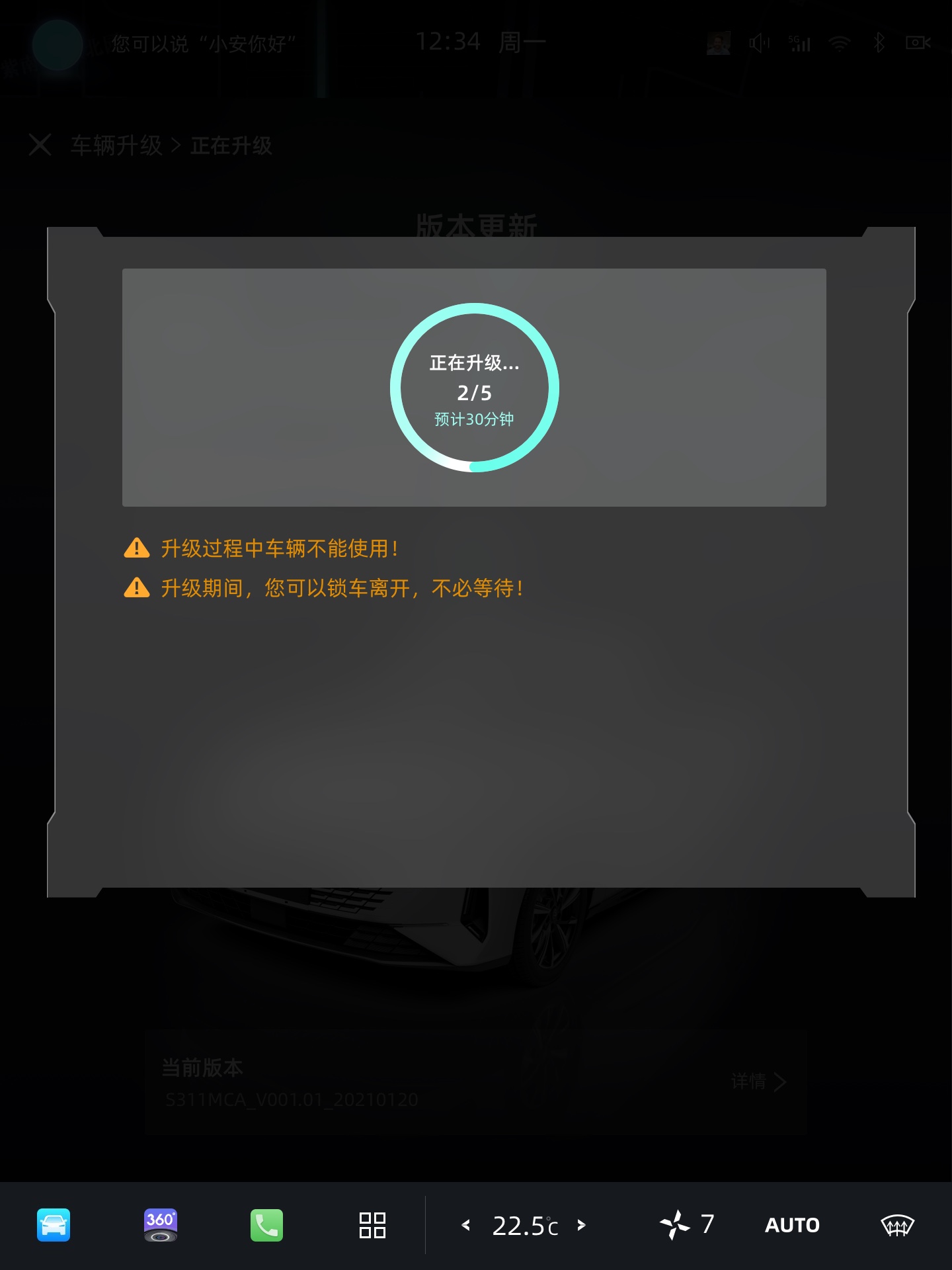Raise the cabin temperature above 22.5°C
952x1270 pixels.
[582, 1225]
